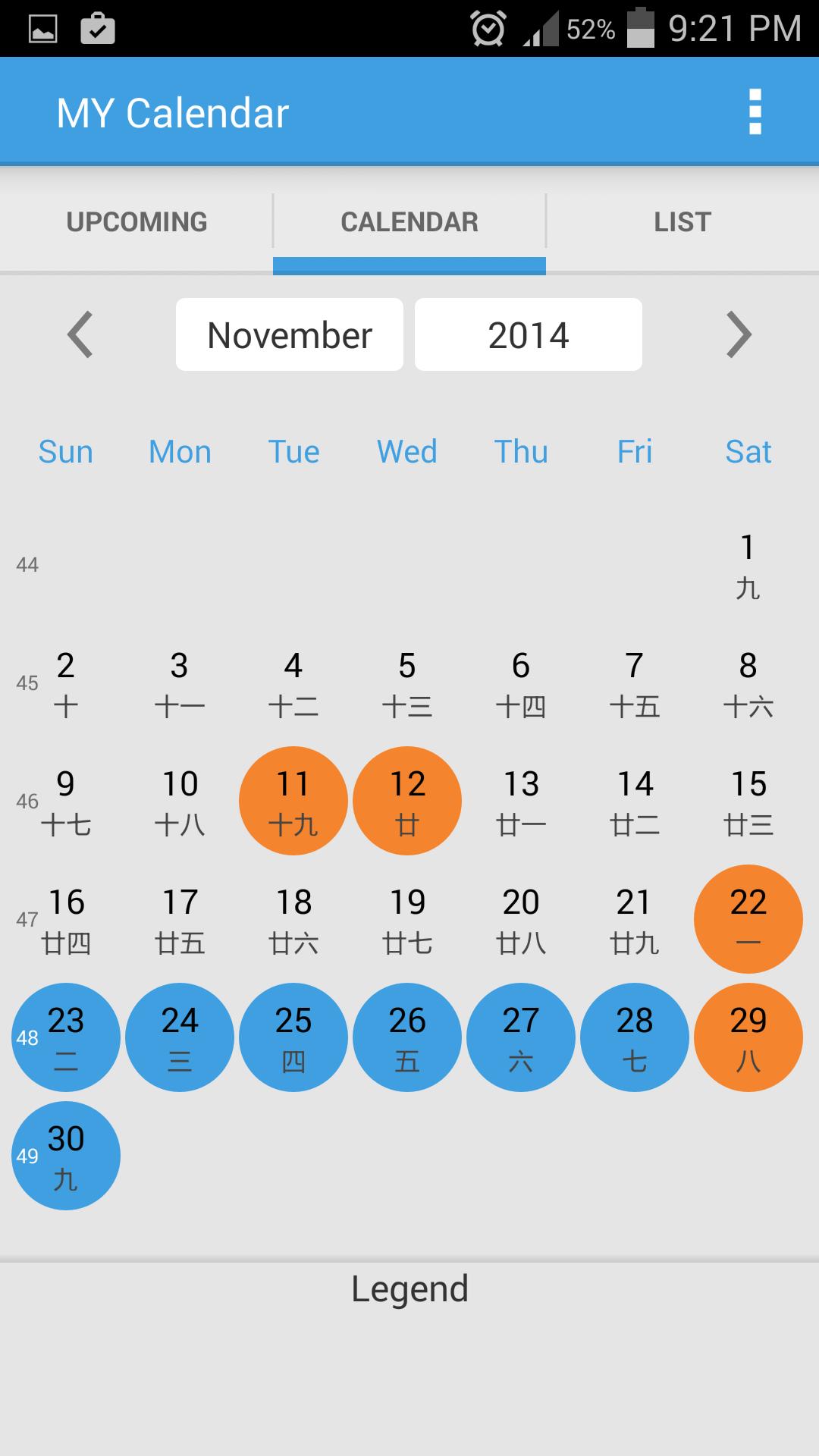Image resolution: width=819 pixels, height=1456 pixels.
Task: Select the orange event circle on November 11
Action: (293, 800)
